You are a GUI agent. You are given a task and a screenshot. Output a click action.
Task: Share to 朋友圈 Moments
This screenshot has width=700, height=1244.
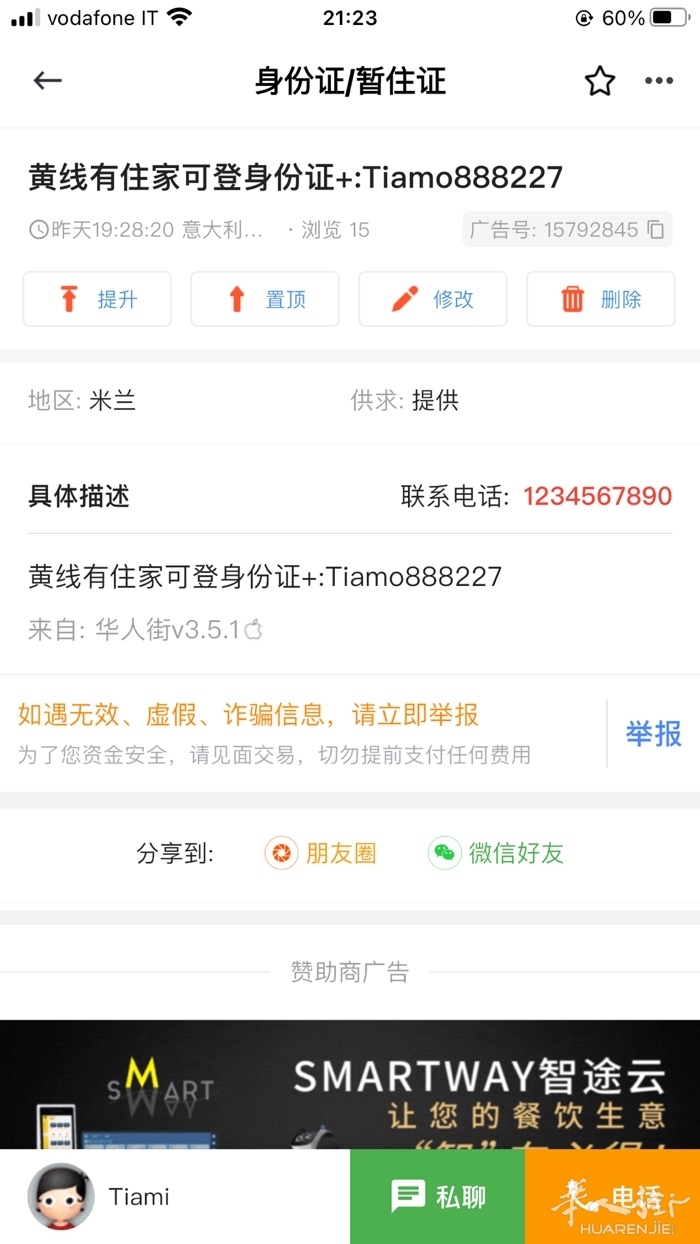[x=321, y=853]
